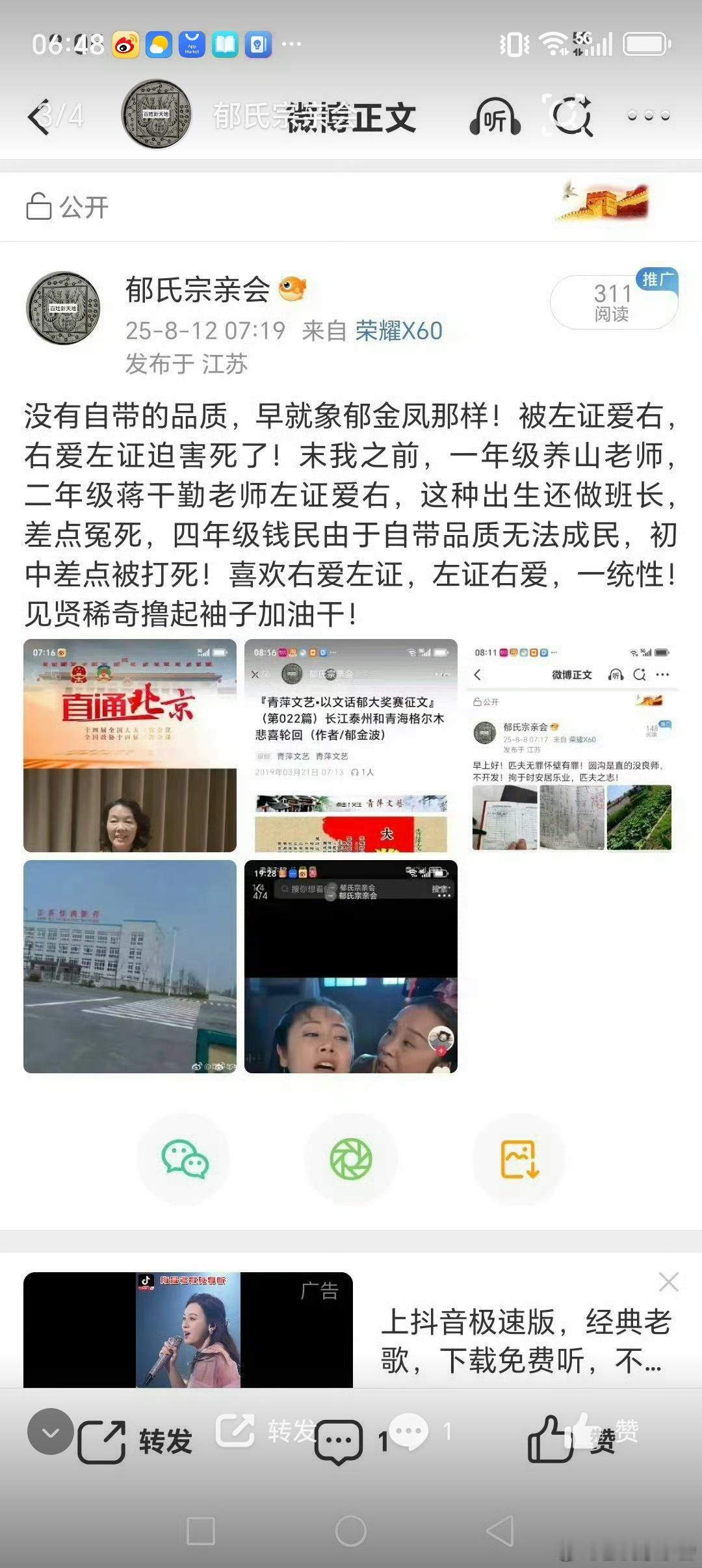Tap the save-image icon below the post
The height and width of the screenshot is (1568, 702).
[518, 1158]
